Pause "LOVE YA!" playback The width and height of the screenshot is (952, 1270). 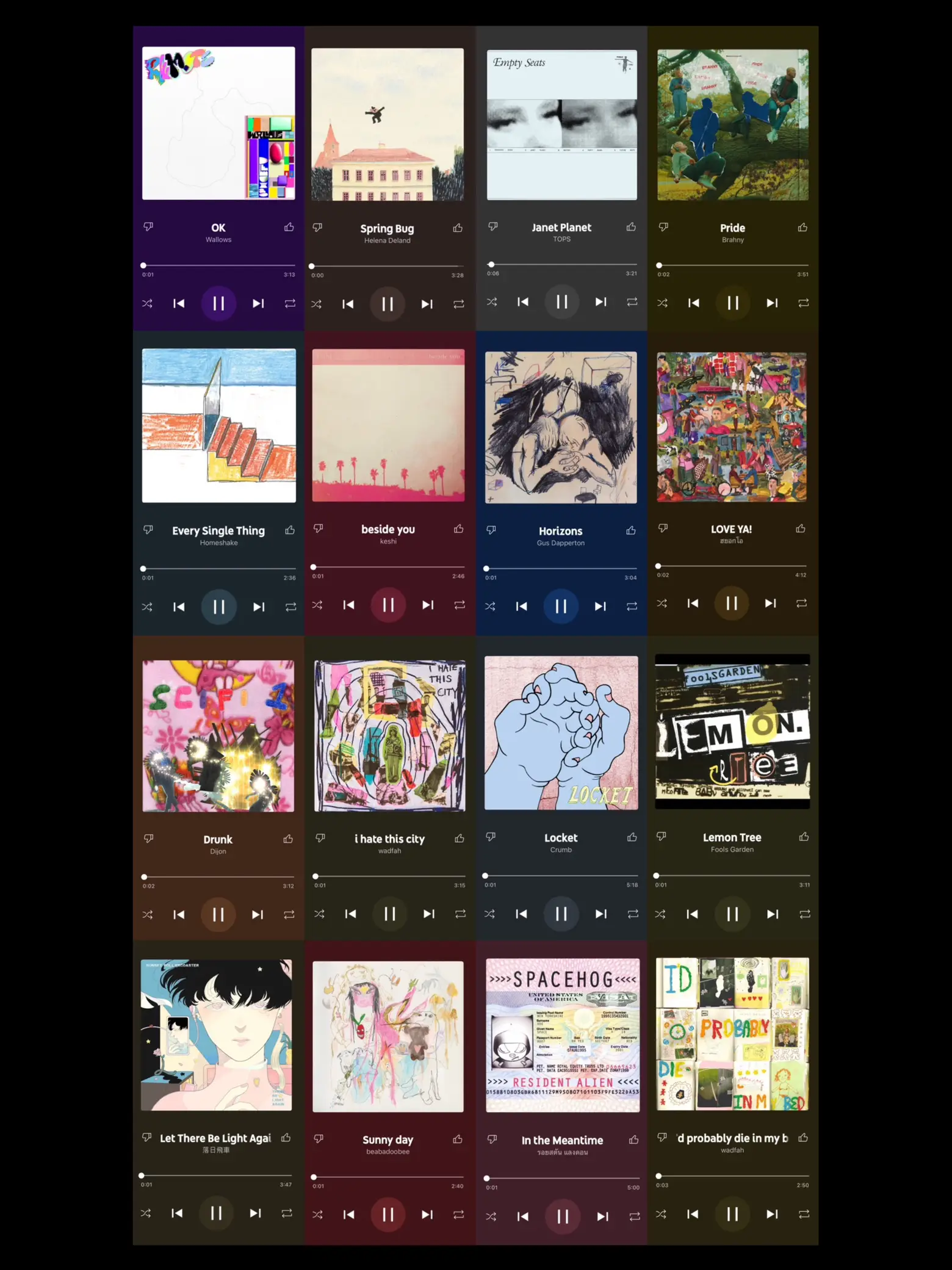pyautogui.click(x=732, y=604)
